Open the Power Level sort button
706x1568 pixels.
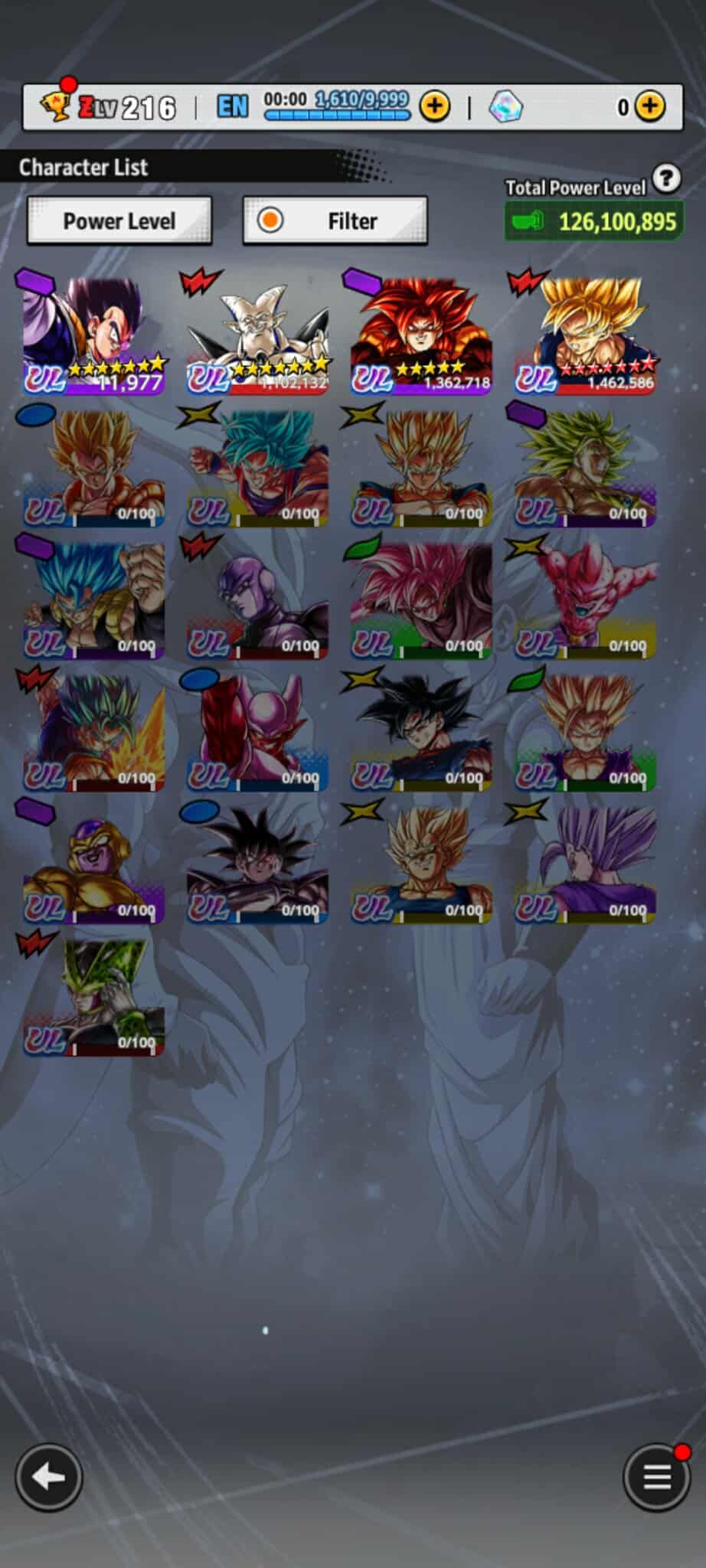(x=119, y=221)
